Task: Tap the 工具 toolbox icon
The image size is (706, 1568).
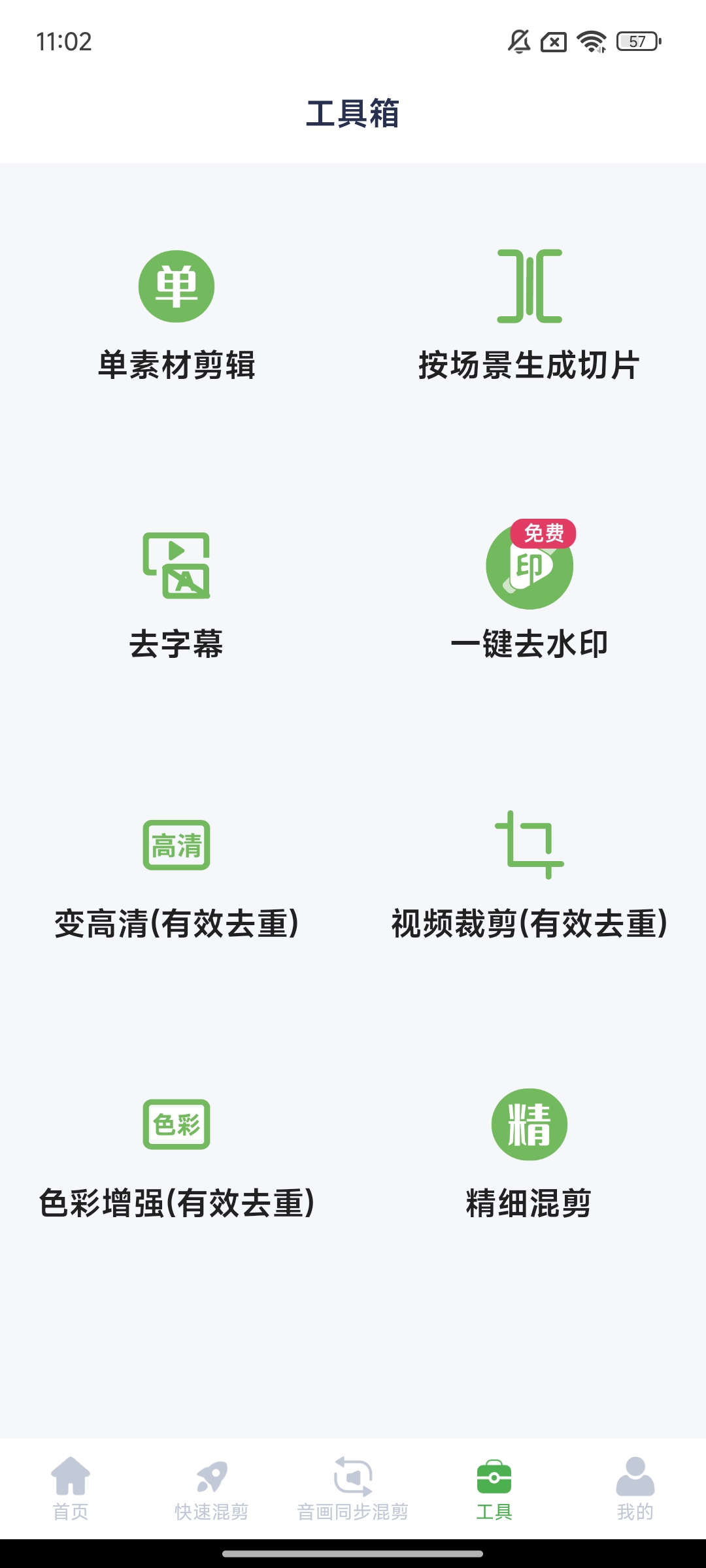Action: pos(494,1475)
